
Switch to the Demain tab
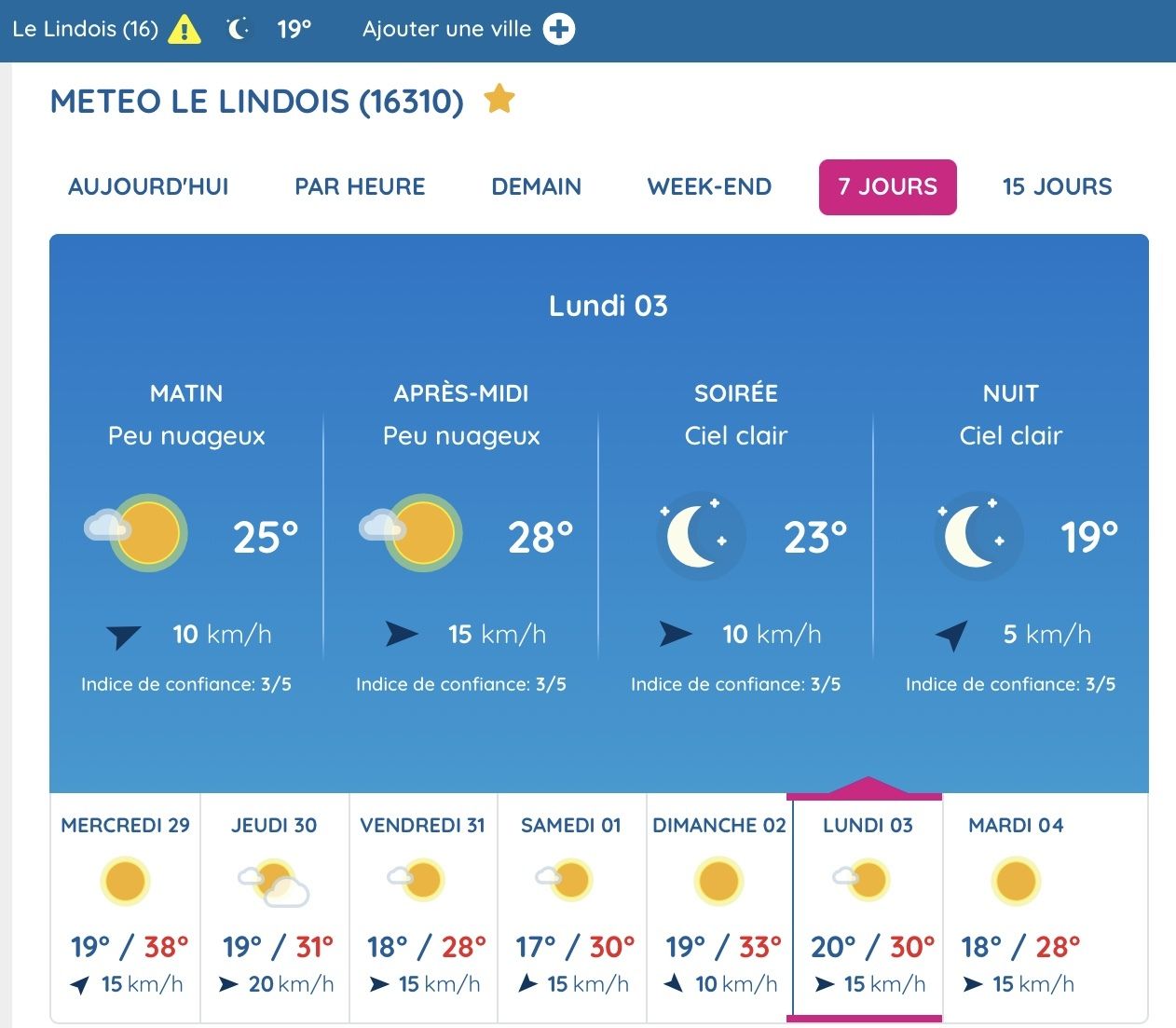[536, 186]
